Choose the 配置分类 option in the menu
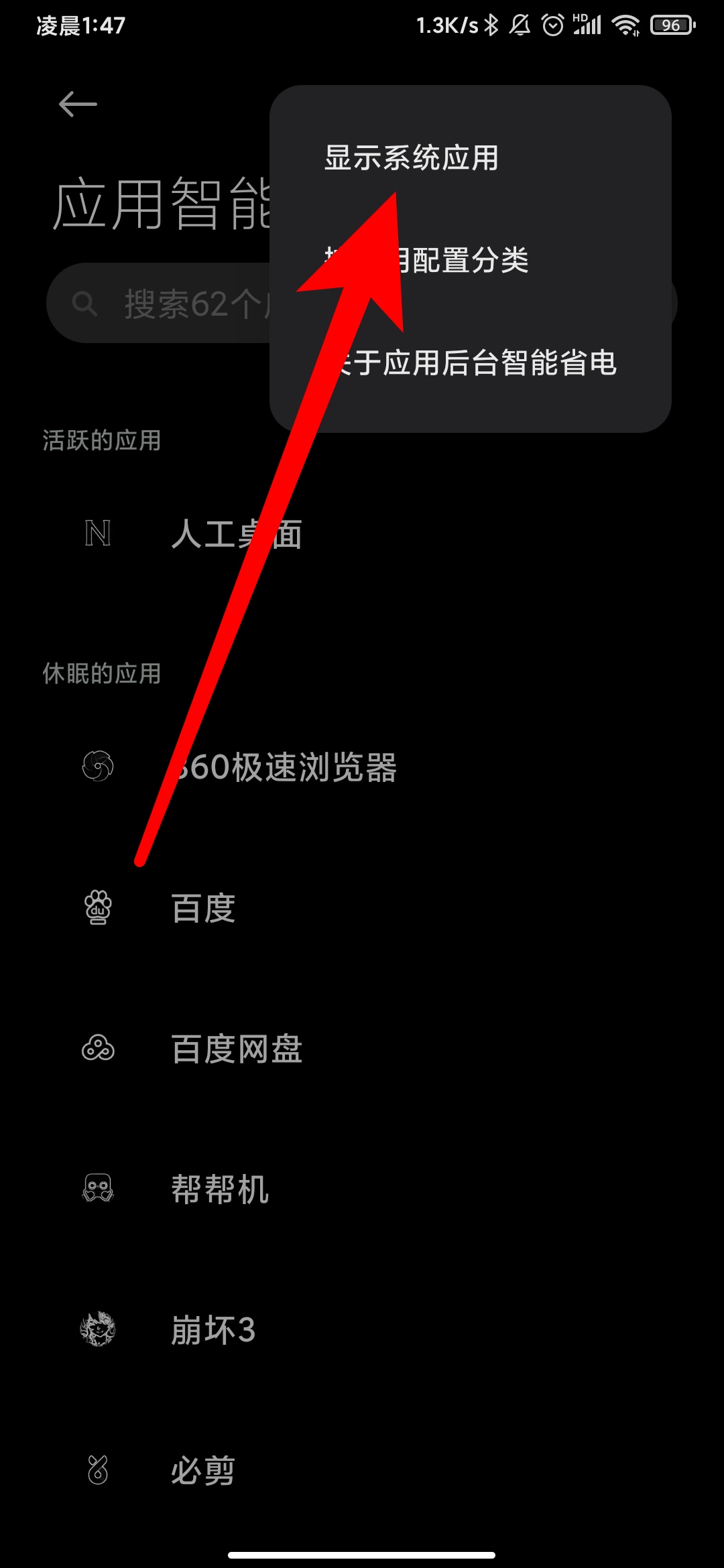This screenshot has height=1568, width=724. [x=470, y=260]
